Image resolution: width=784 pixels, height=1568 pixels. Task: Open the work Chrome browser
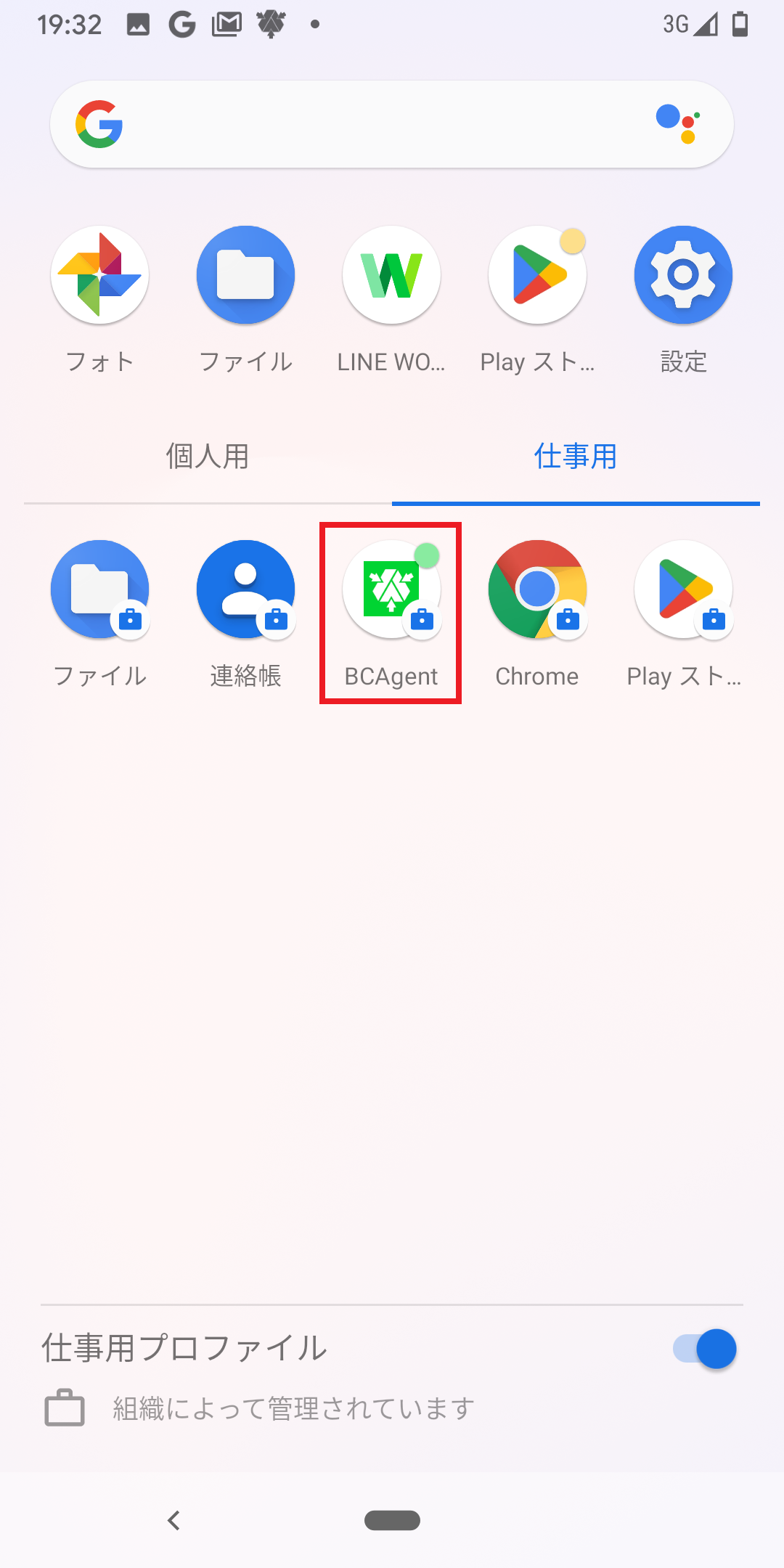click(x=537, y=589)
